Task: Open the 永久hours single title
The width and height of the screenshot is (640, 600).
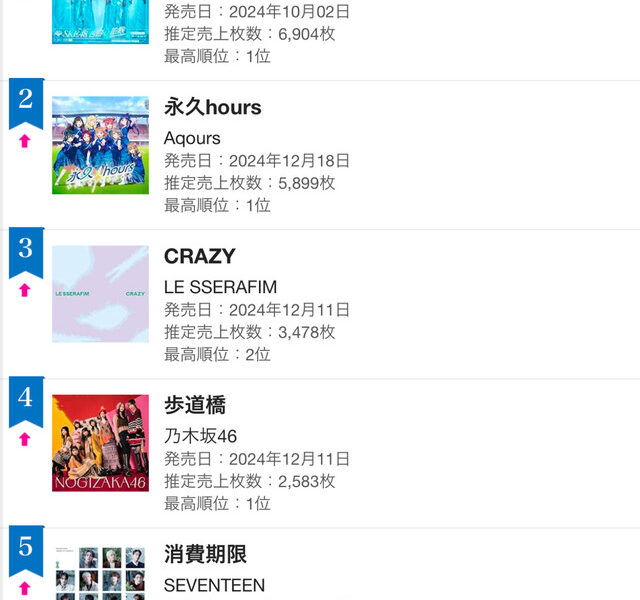Action: coord(212,108)
